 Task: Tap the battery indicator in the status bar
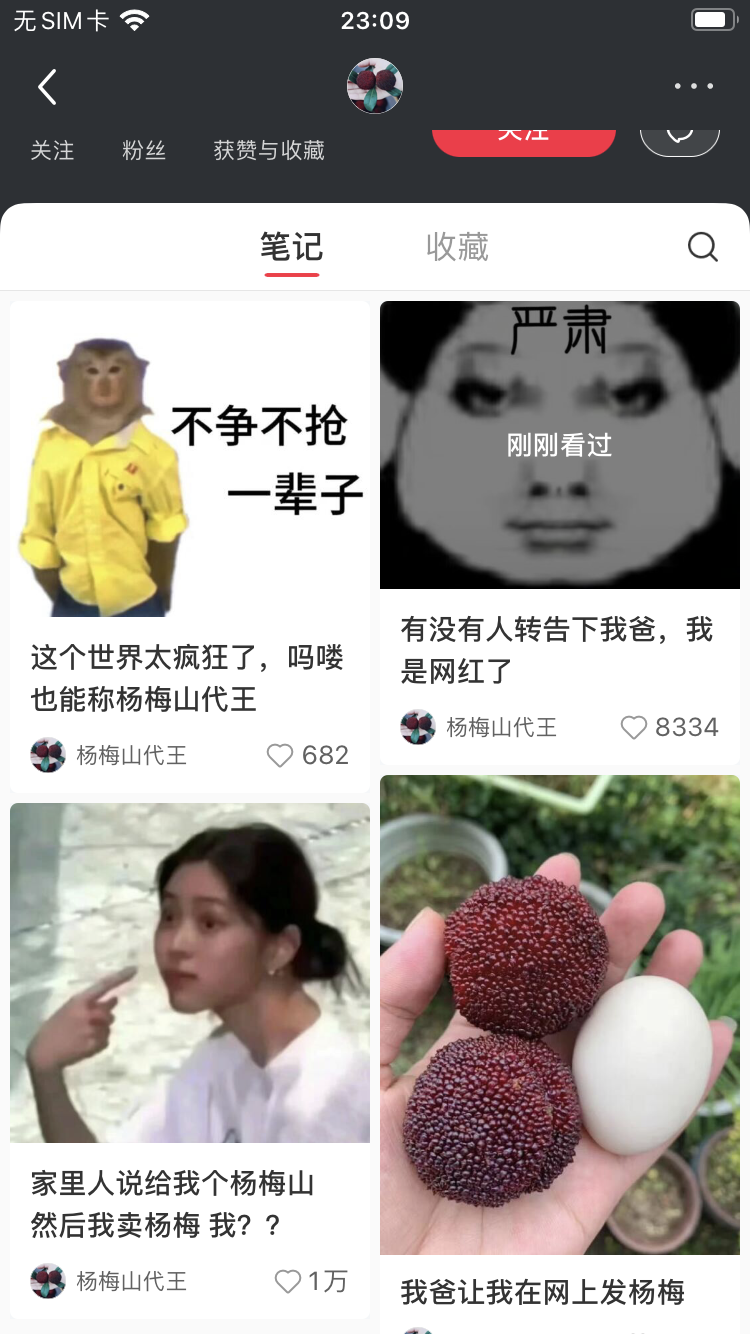[712, 17]
